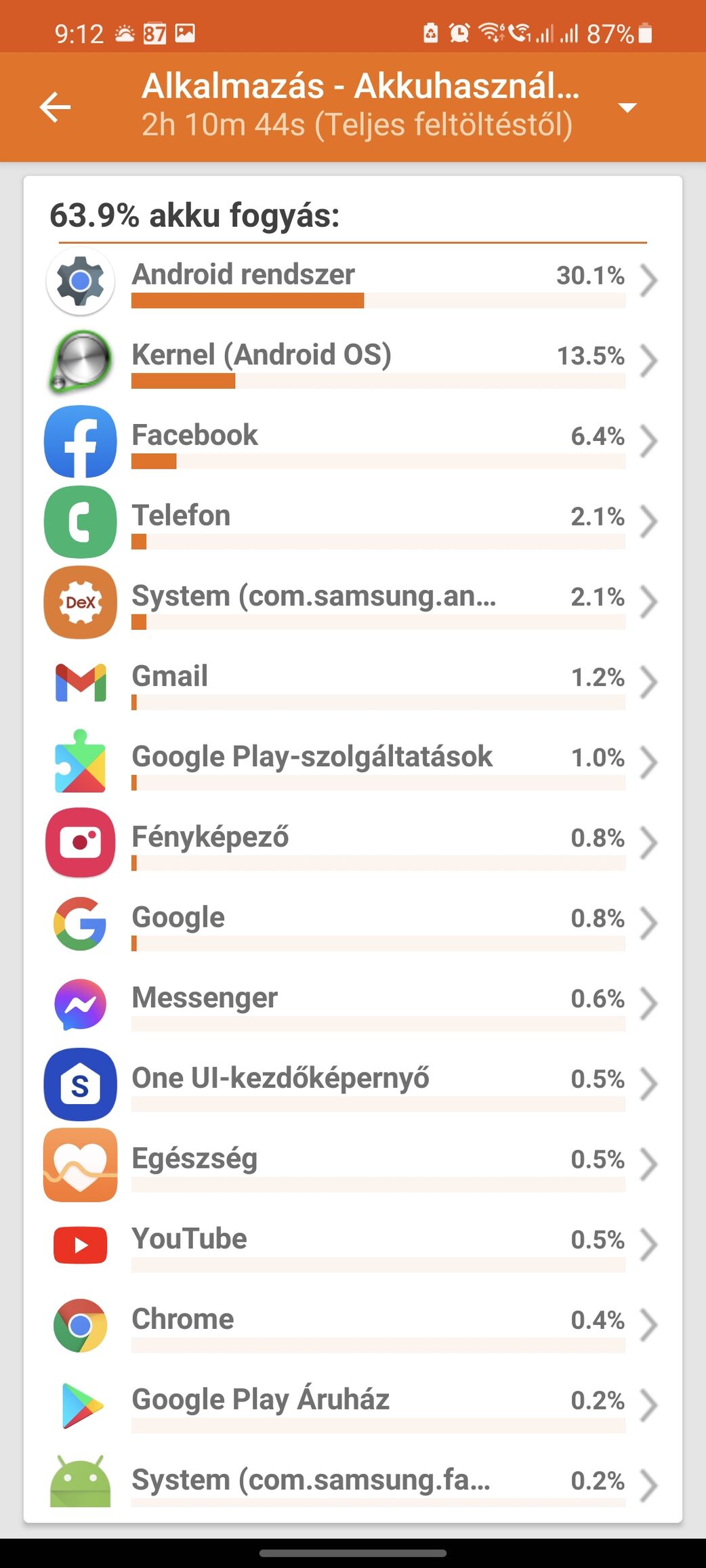Open System (com.samsung.an… entry
706x1568 pixels.
(352, 602)
